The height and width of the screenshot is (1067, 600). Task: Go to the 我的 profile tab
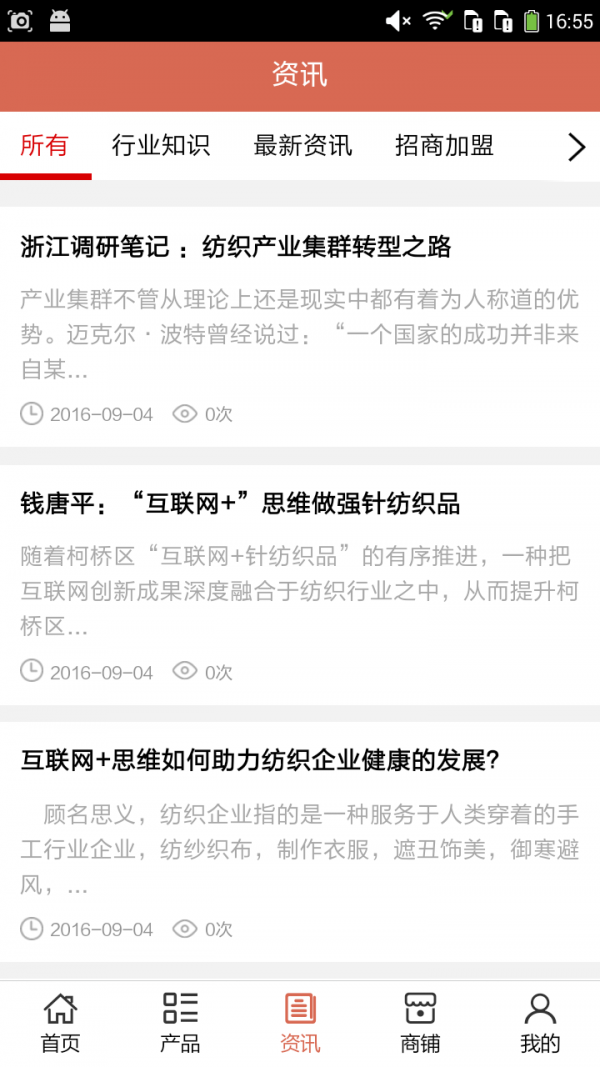click(x=540, y=1023)
